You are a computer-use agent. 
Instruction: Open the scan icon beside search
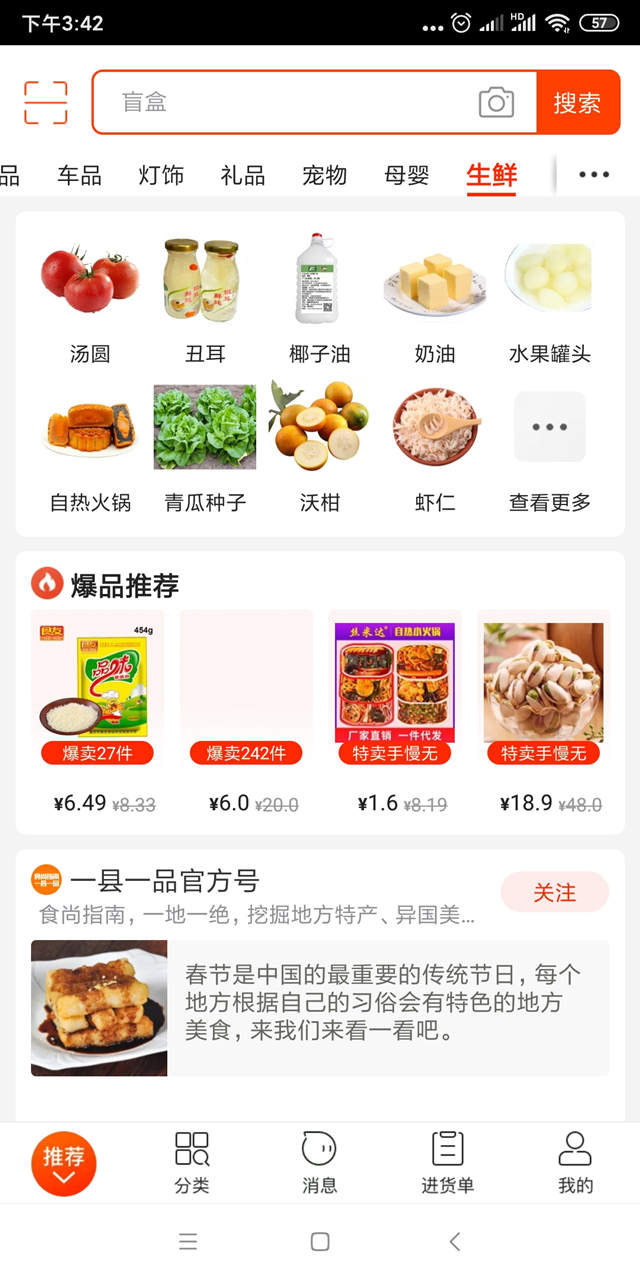click(46, 102)
